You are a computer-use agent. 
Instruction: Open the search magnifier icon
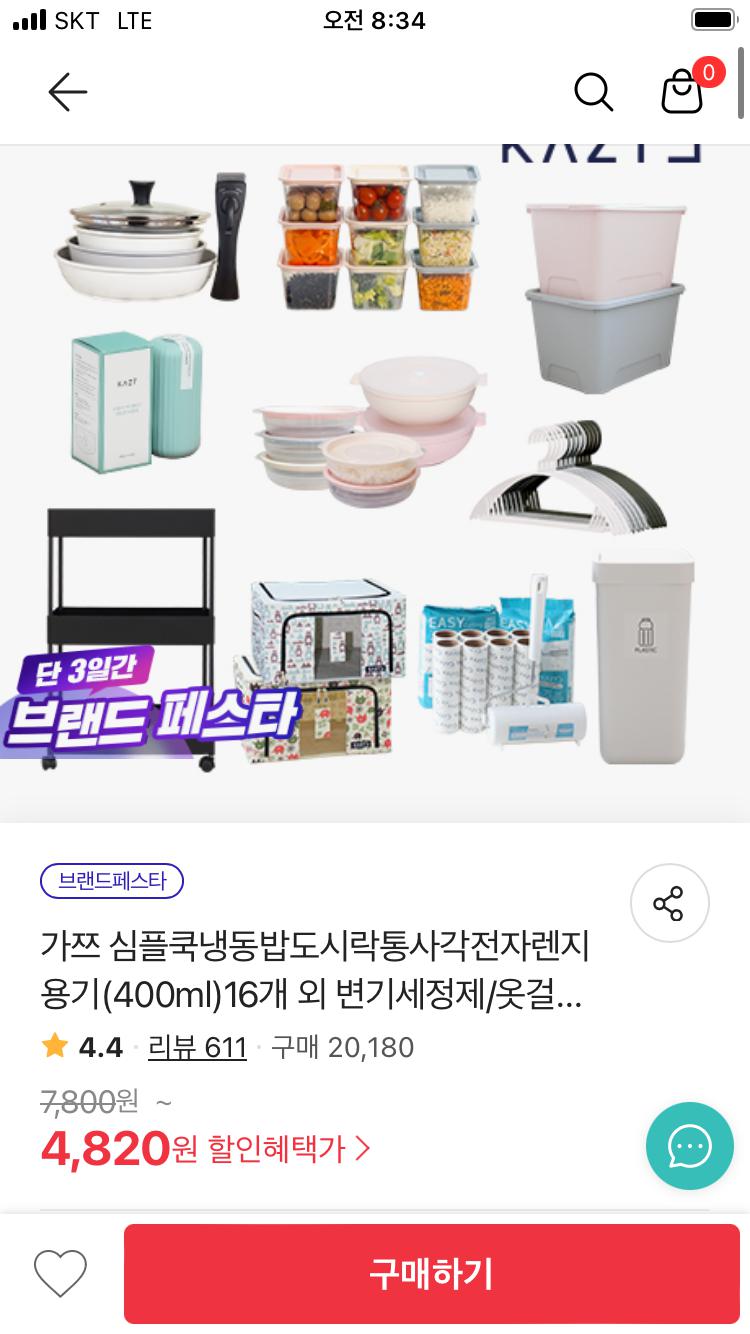(593, 92)
